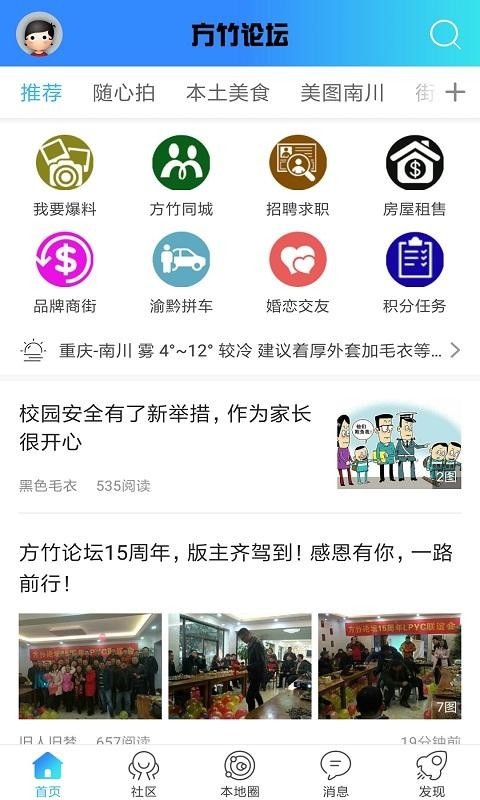Open 品牌商街 shortcut
This screenshot has height=800, width=480.
pos(65,273)
